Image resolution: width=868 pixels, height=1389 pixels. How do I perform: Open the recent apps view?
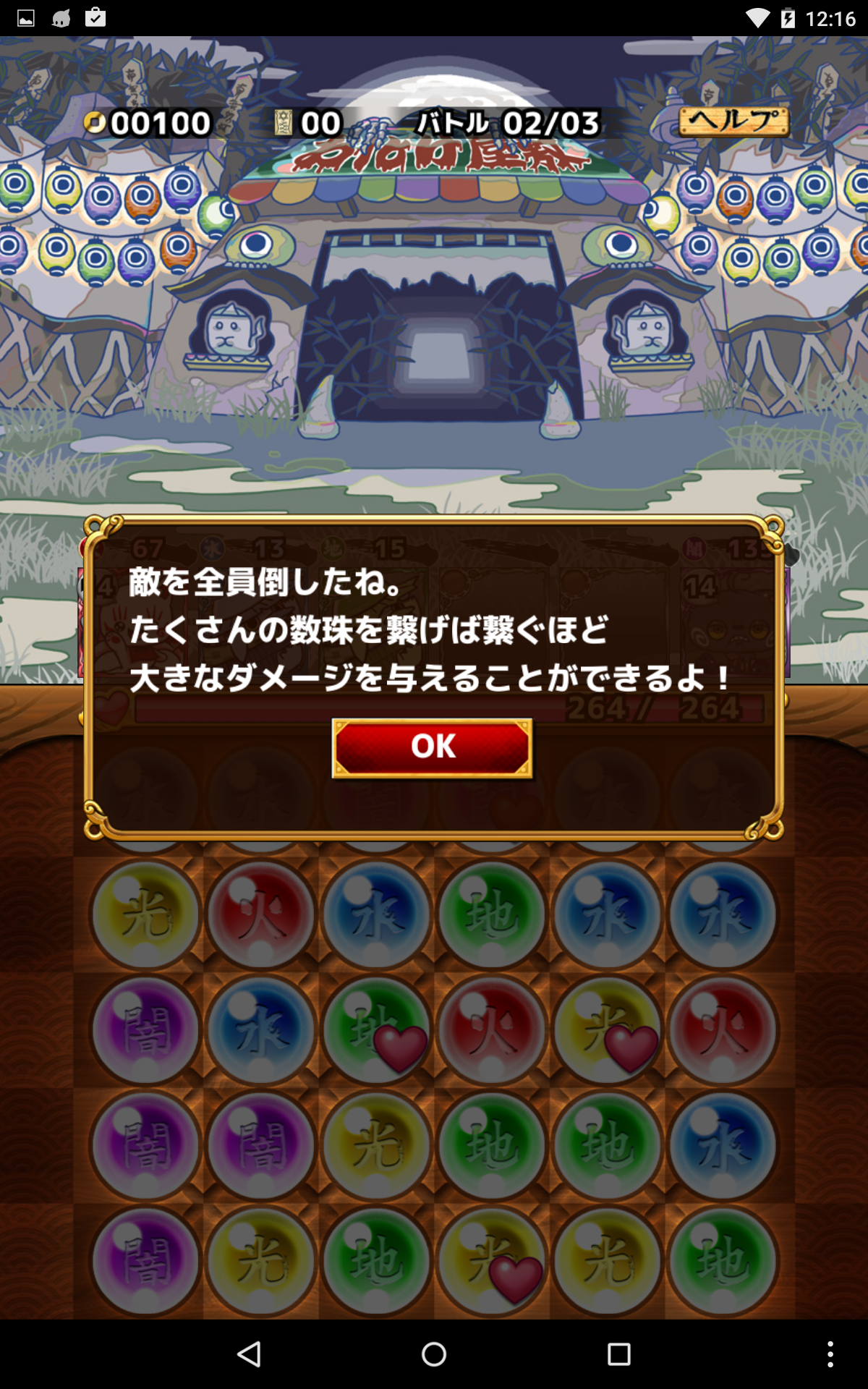coord(618,1354)
